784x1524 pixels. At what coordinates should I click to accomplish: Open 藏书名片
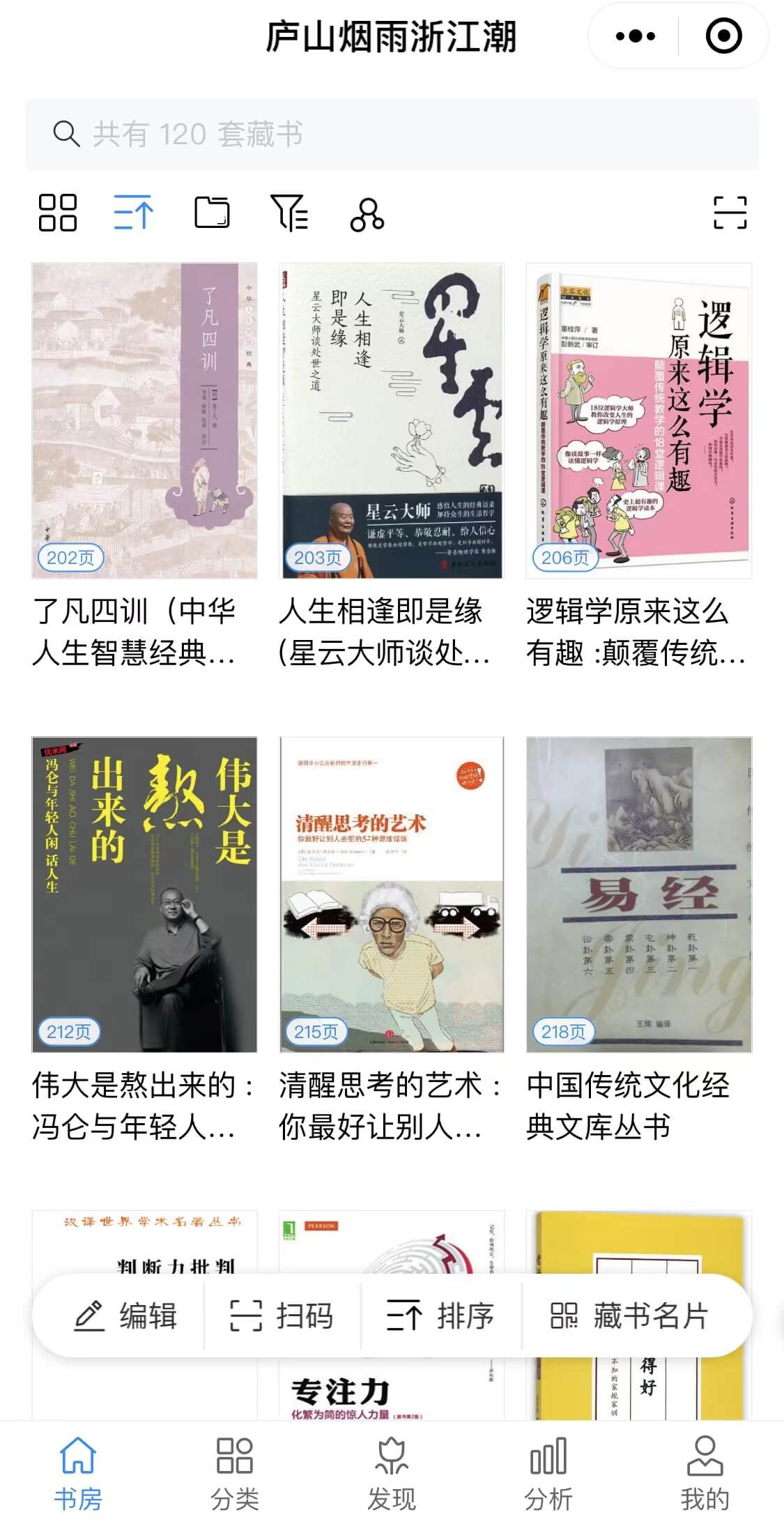pyautogui.click(x=629, y=1316)
